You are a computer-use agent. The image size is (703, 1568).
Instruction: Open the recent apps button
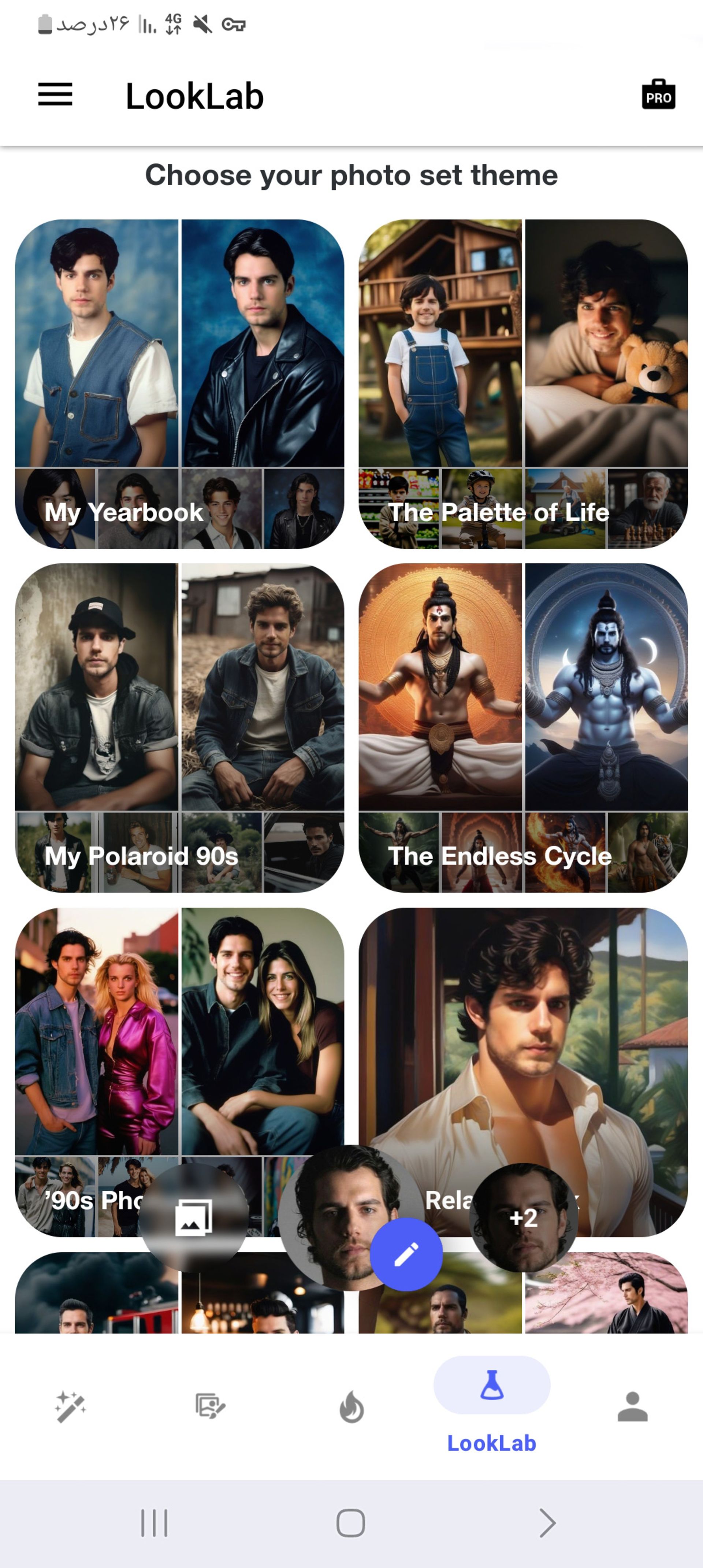tap(154, 1523)
